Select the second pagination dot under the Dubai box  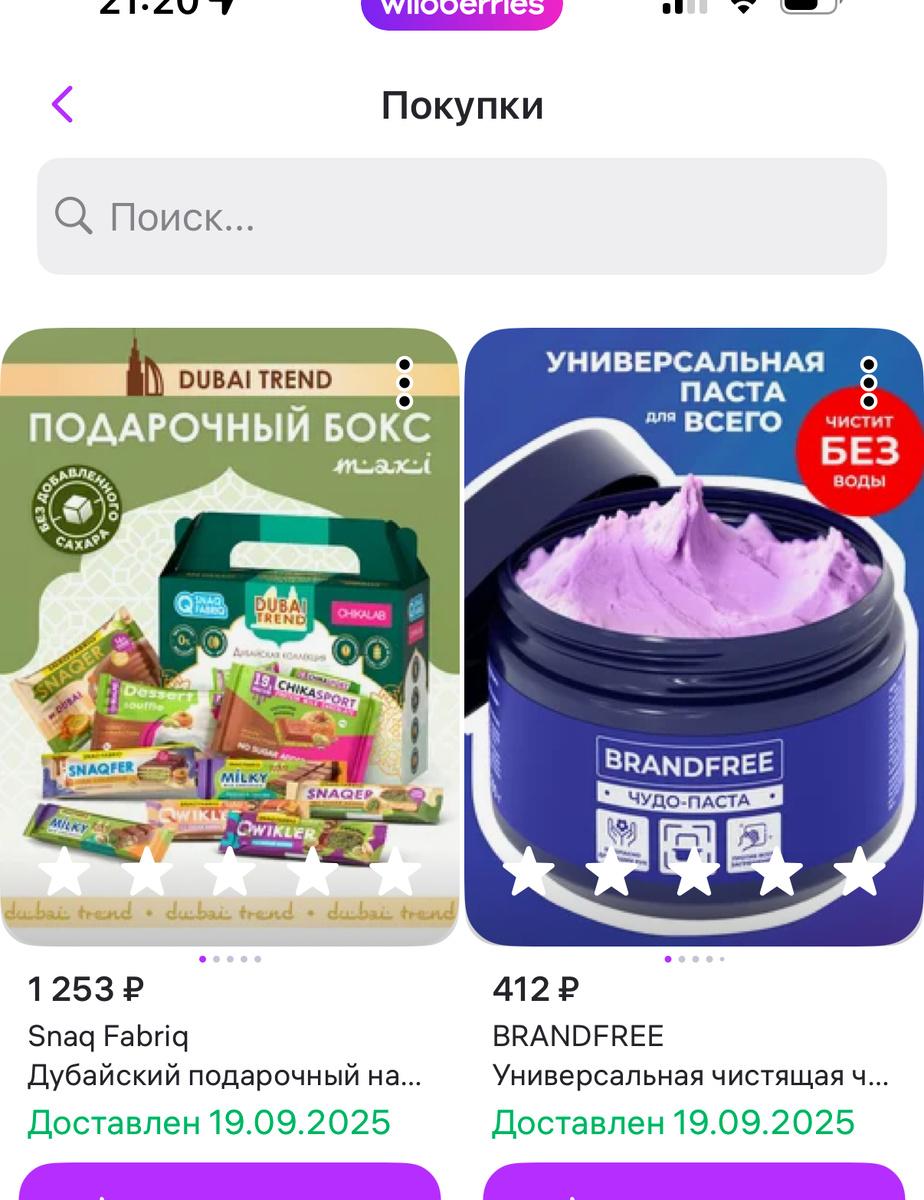(x=217, y=958)
